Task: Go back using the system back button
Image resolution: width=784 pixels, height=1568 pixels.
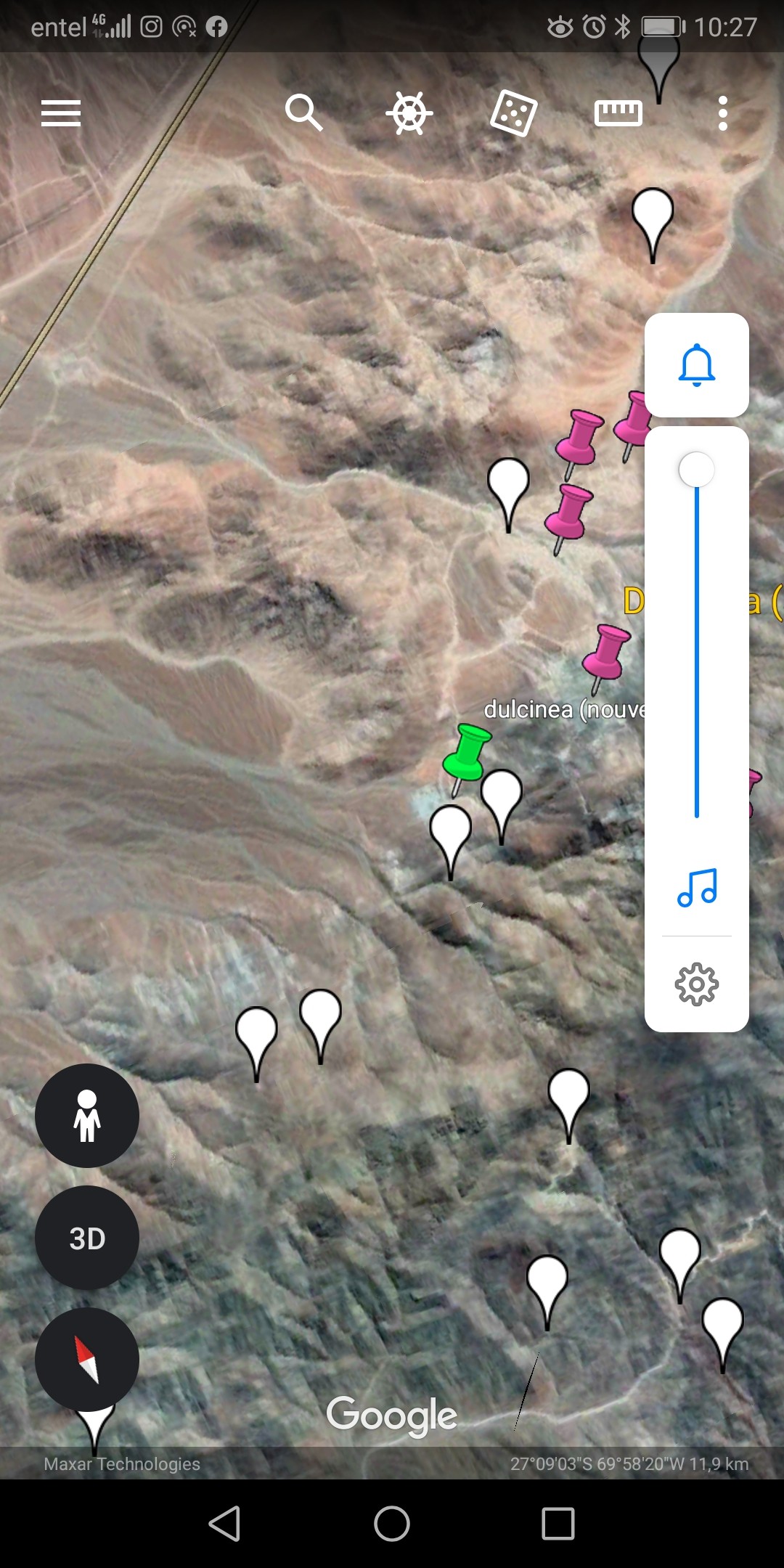Action: pos(224,1523)
